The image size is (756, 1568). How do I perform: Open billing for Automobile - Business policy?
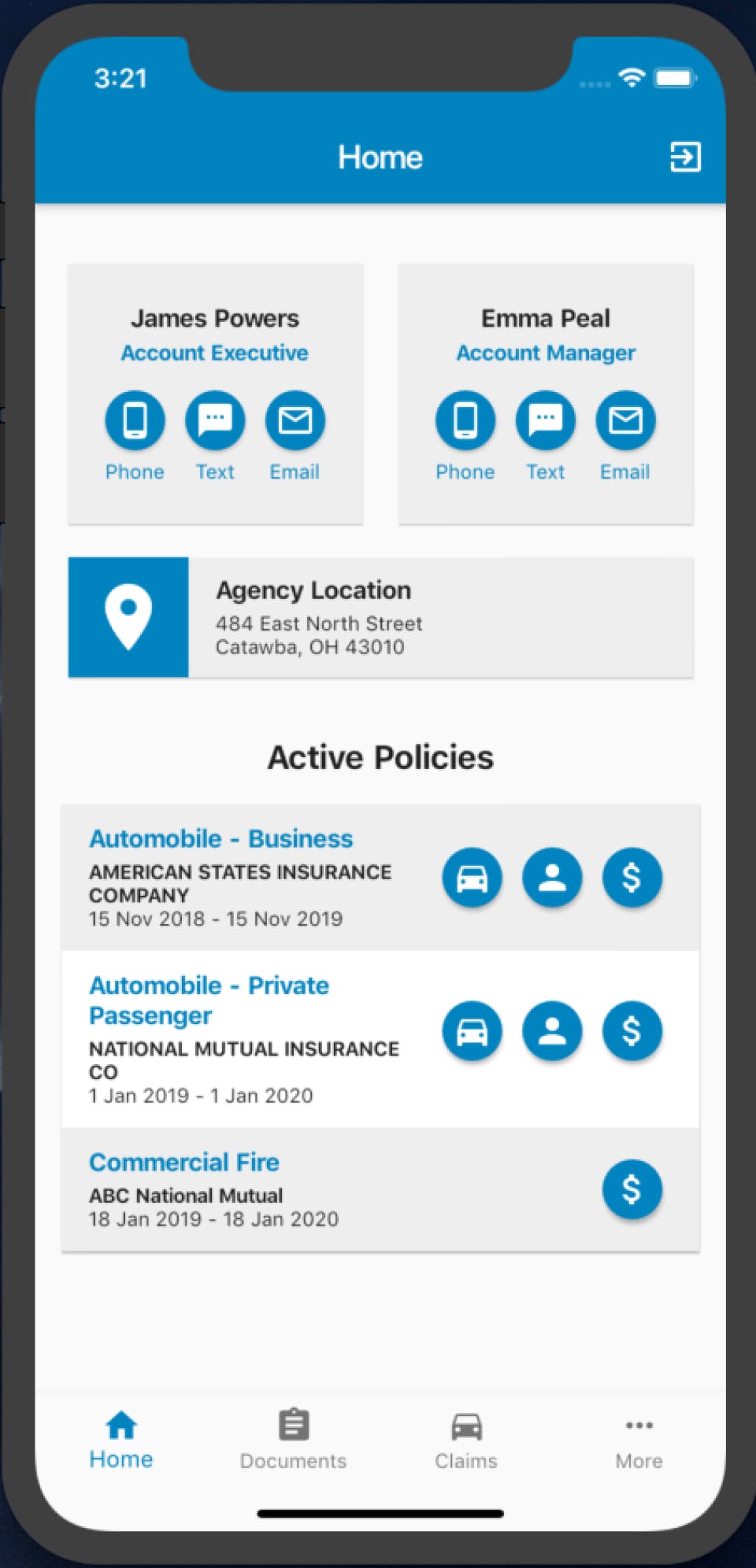[x=632, y=878]
